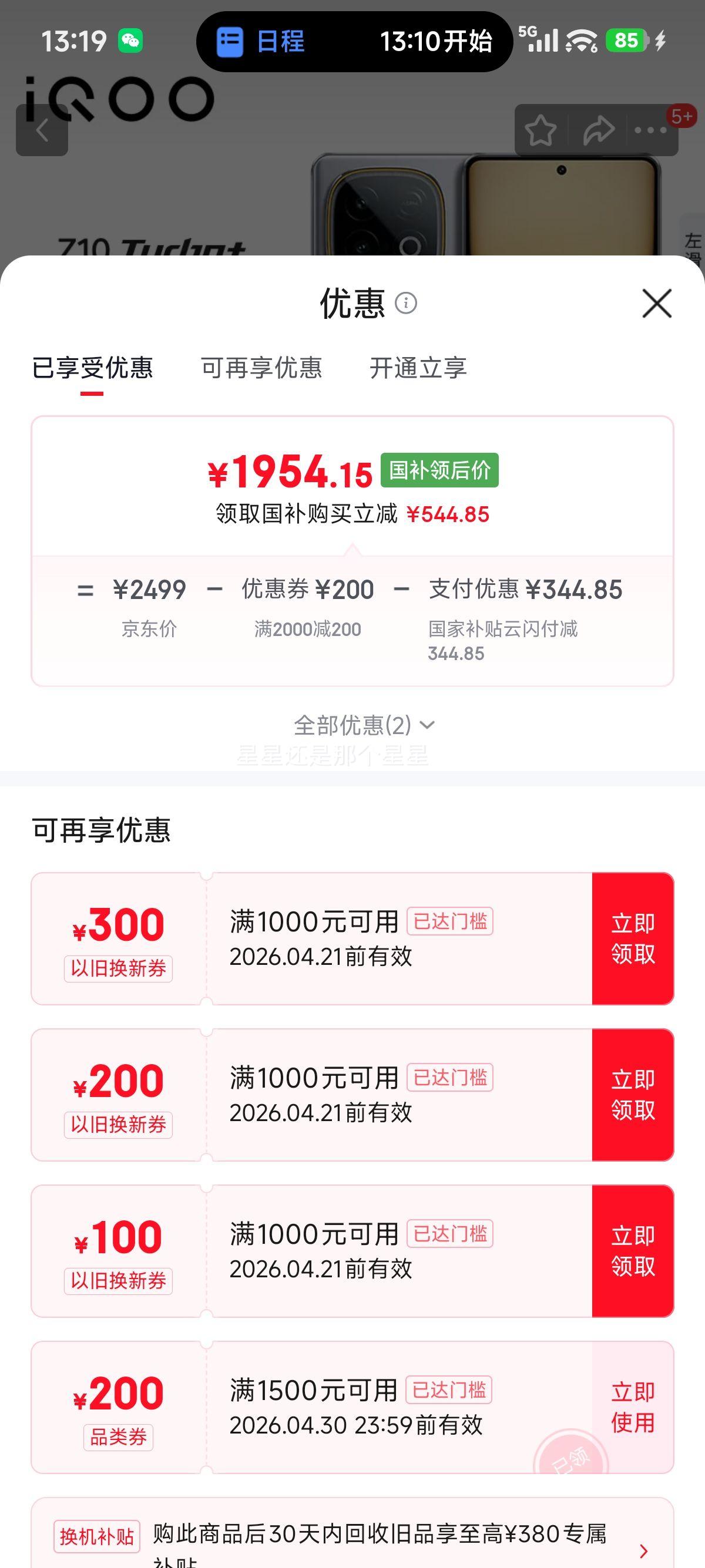705x1568 pixels.
Task: Switch to the 可再享优惠 tab
Action: (263, 368)
